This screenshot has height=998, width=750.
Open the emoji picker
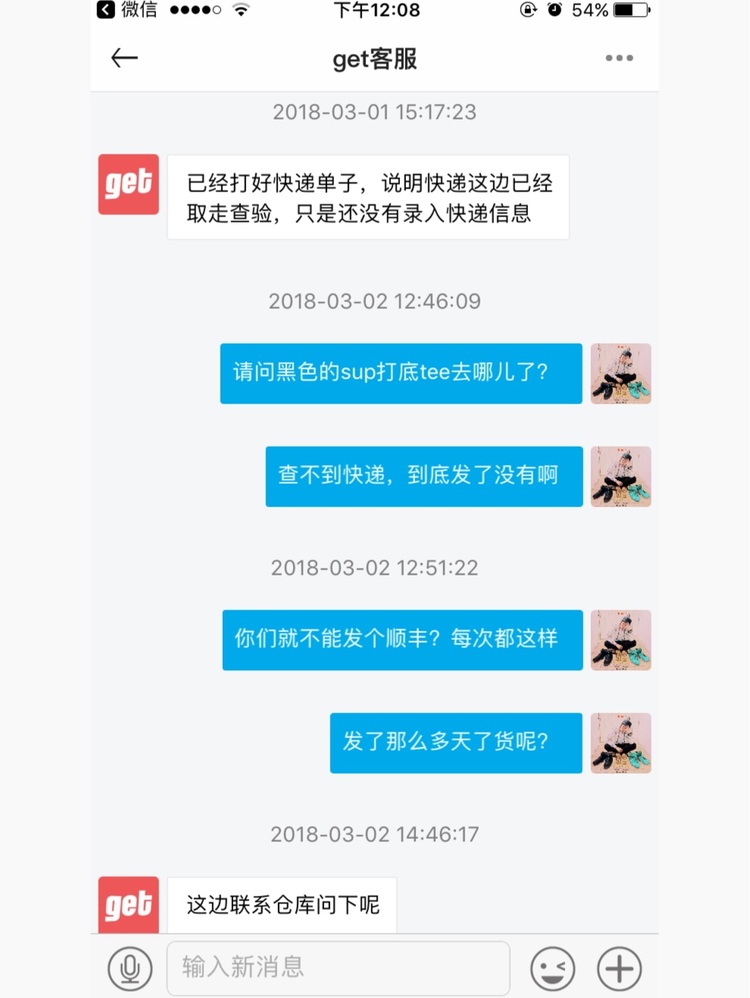tap(553, 968)
